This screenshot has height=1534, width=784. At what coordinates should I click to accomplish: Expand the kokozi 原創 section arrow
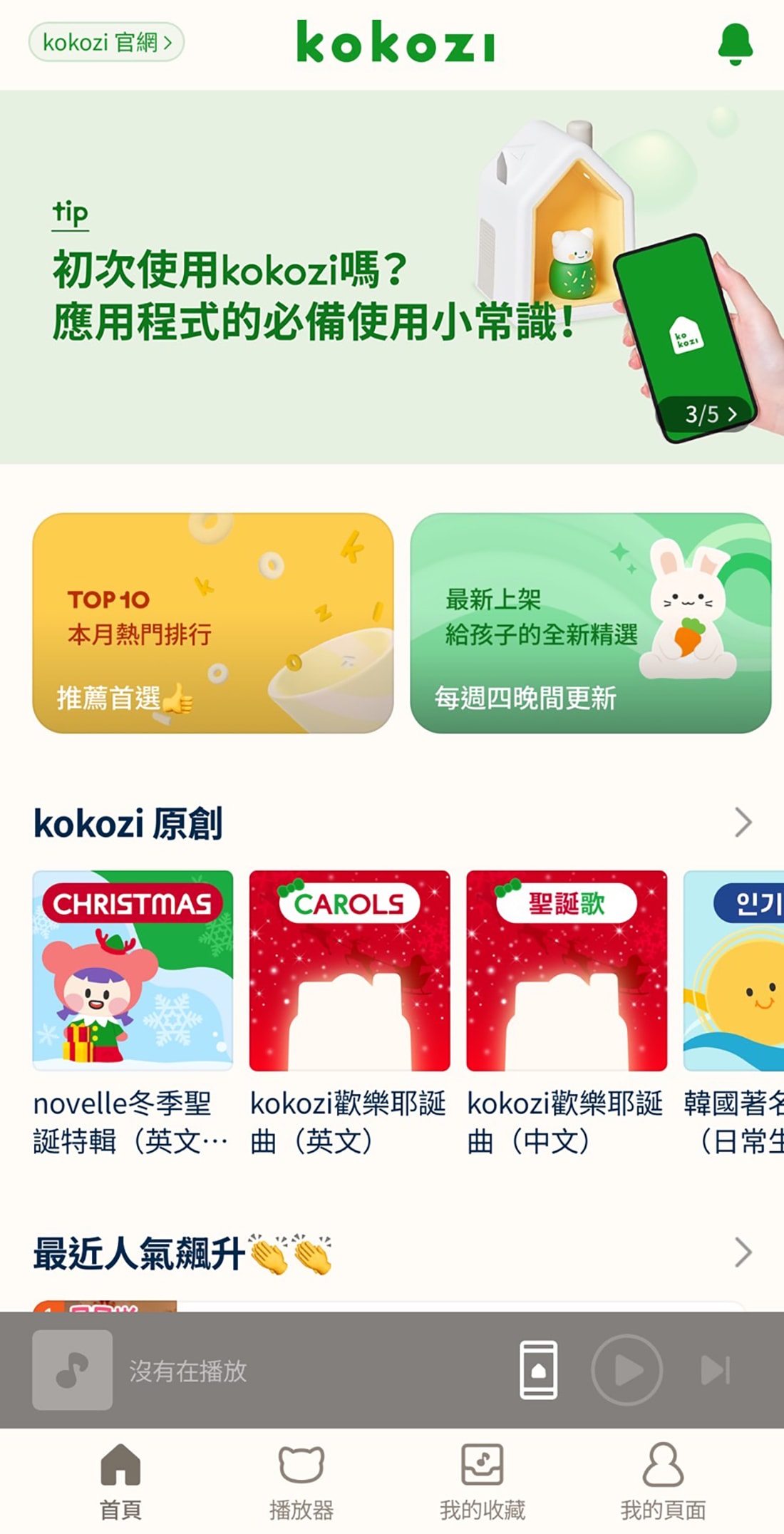tap(743, 823)
